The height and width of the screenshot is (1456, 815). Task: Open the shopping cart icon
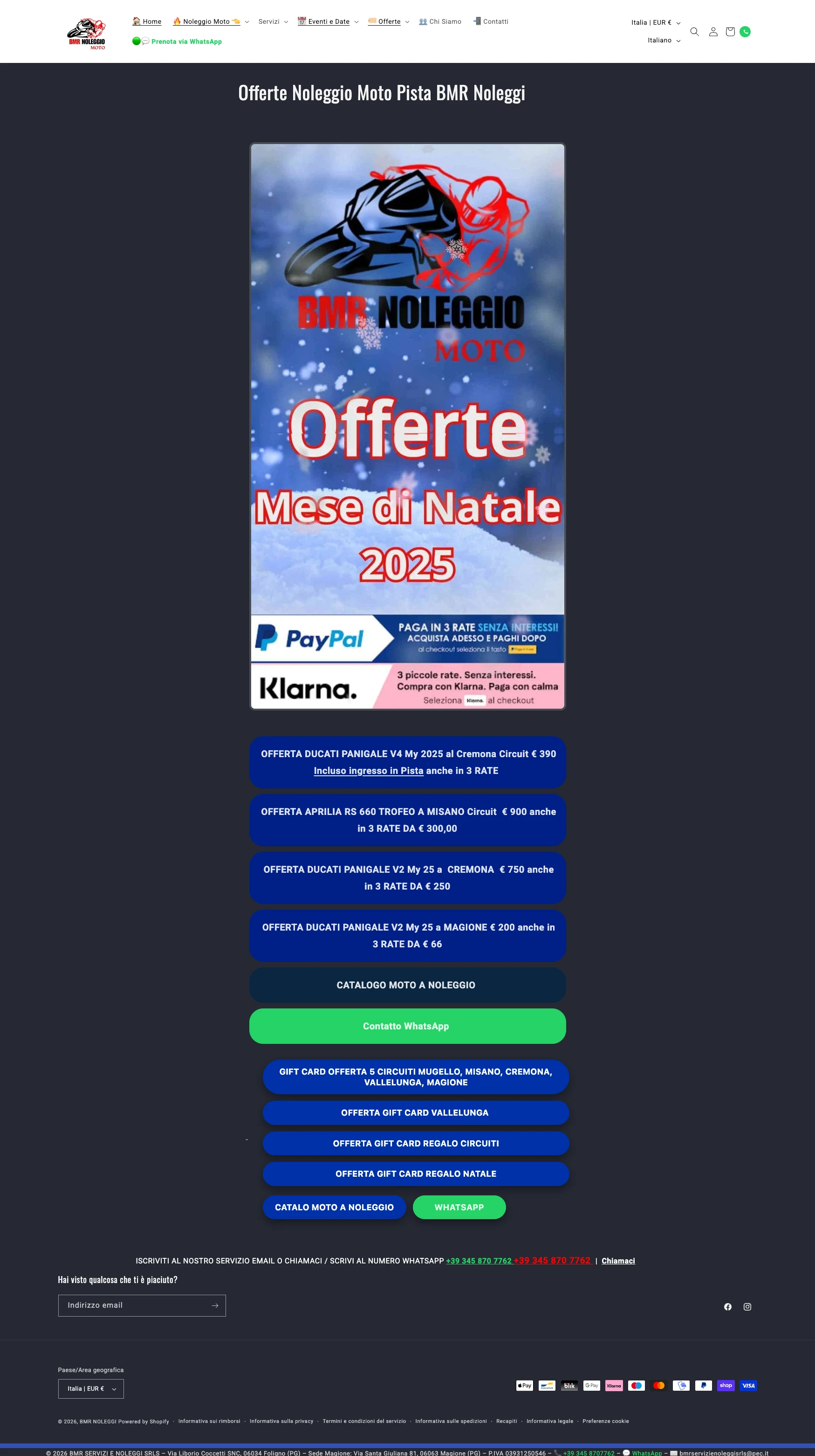730,32
